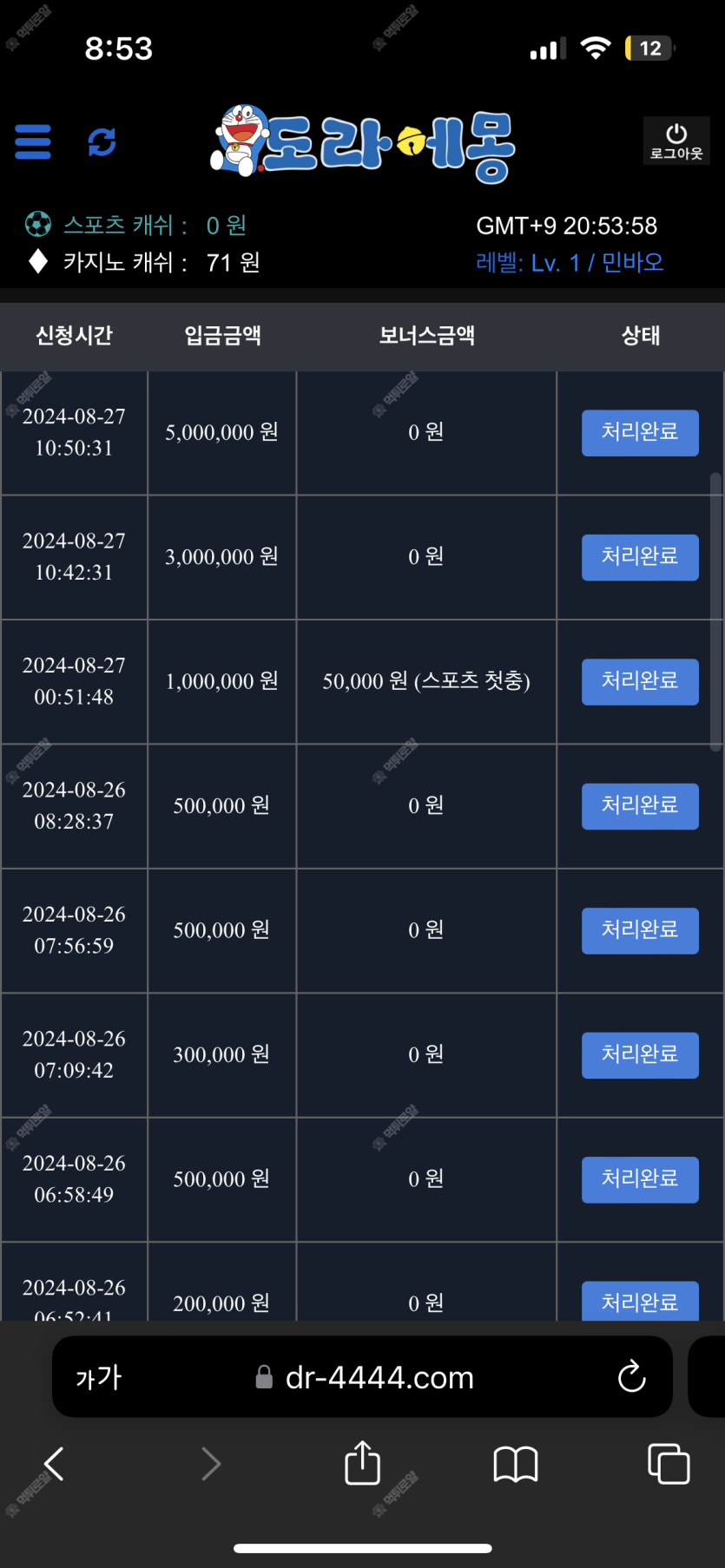Viewport: 725px width, 1568px height.
Task: Tap the blue refresh arrows icon
Action: [102, 141]
